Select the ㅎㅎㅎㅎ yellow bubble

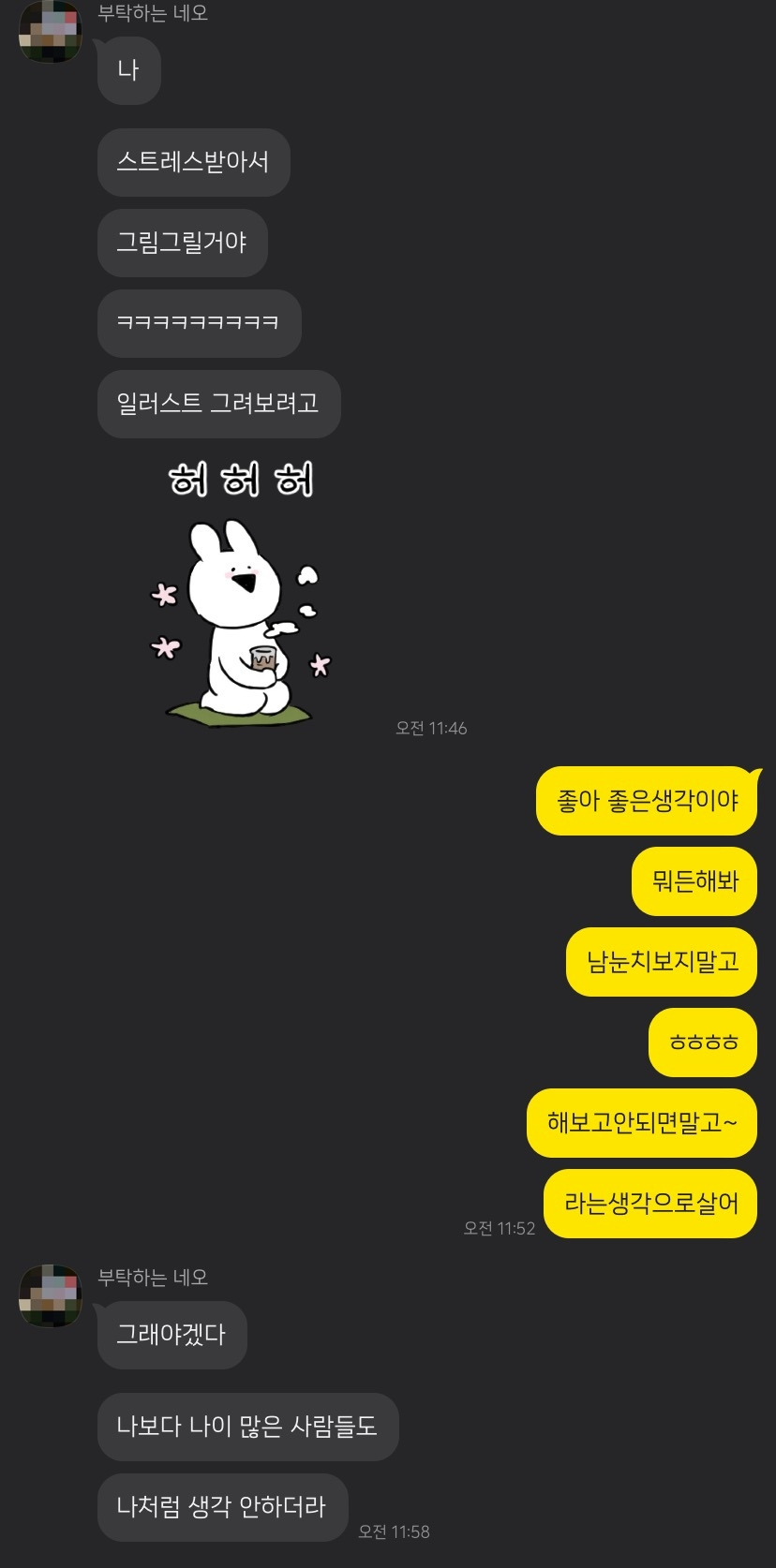703,1043
